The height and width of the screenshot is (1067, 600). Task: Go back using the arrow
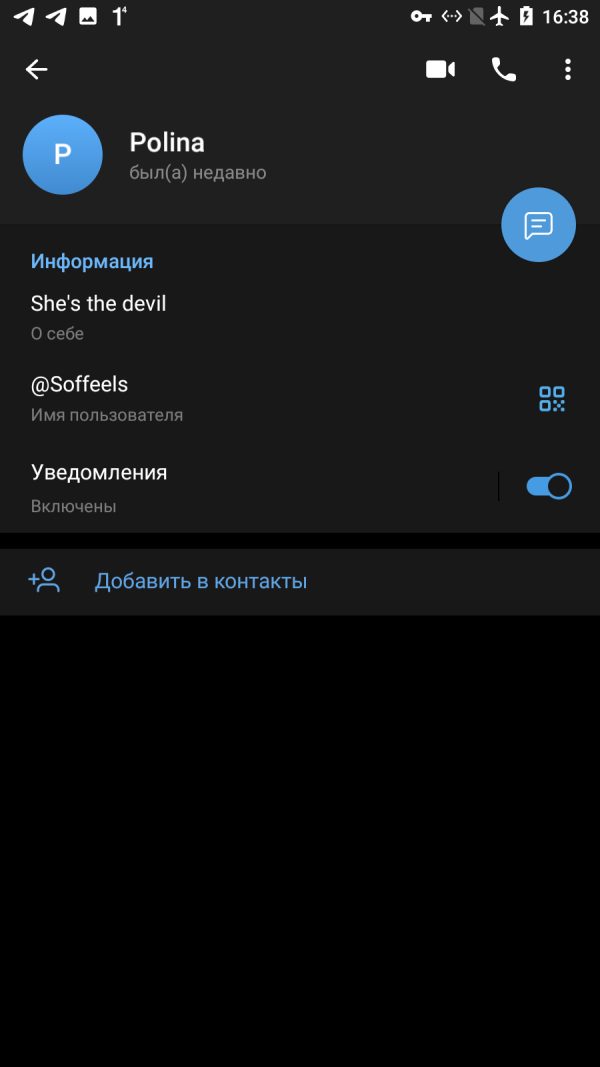point(36,69)
